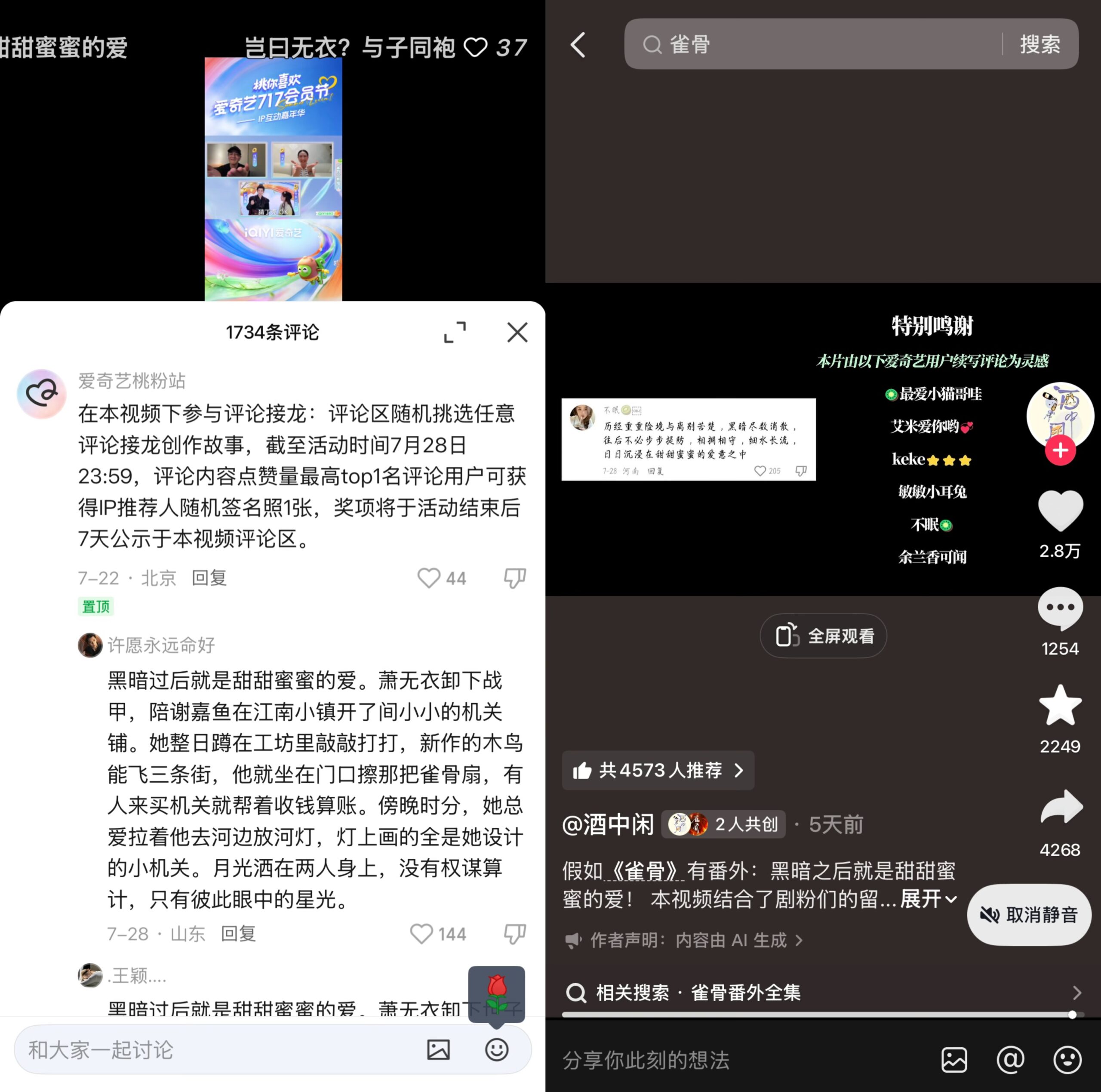Follow 酒中闲 via the red plus button
The width and height of the screenshot is (1101, 1092).
[1060, 450]
